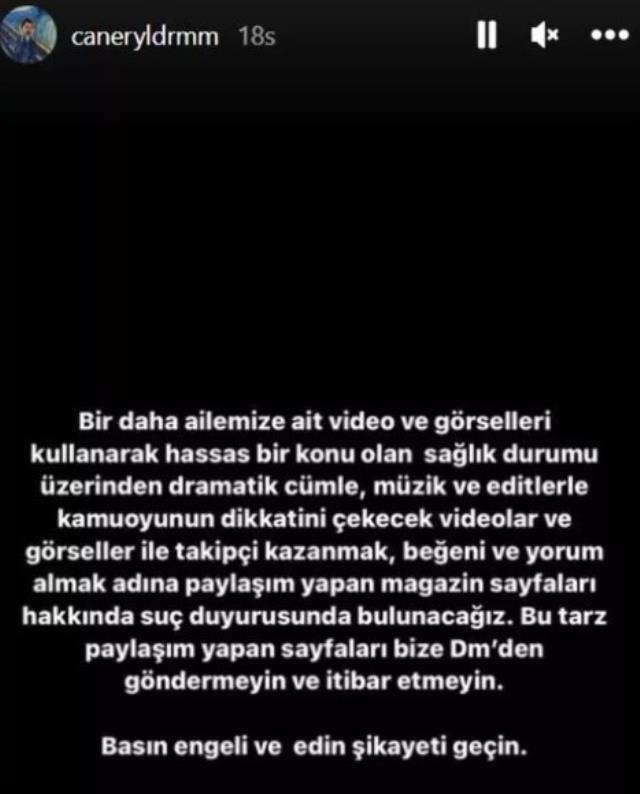The width and height of the screenshot is (640, 794).
Task: Unmute the story audio
Action: click(544, 36)
